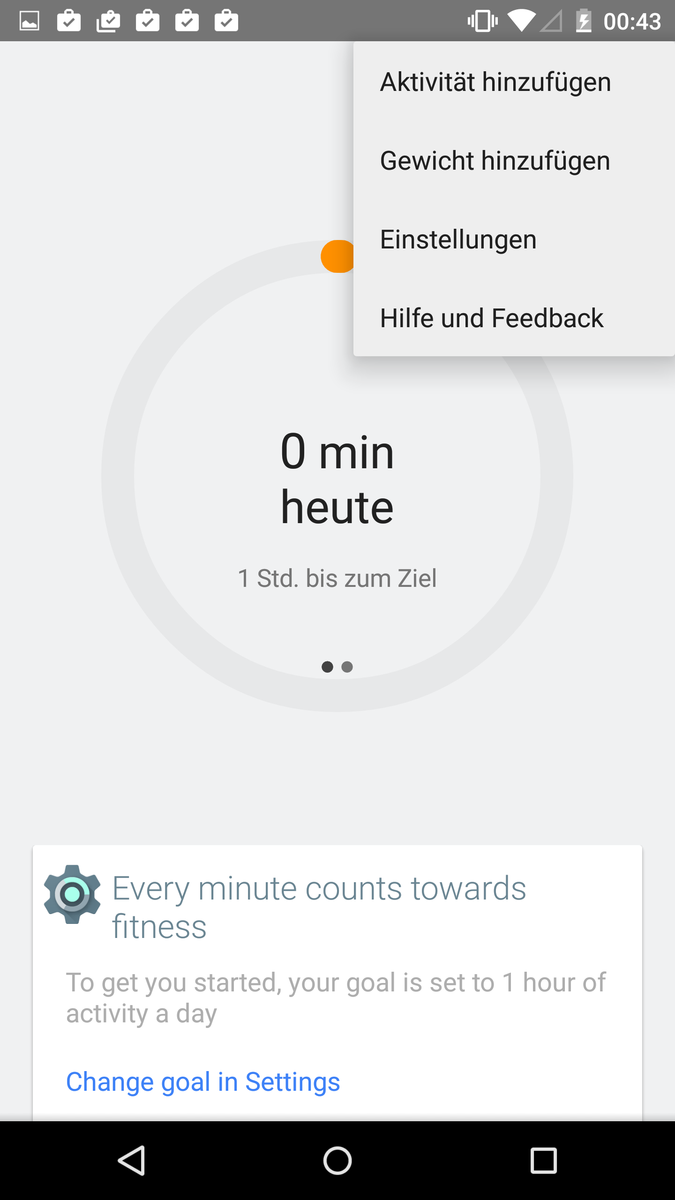
Task: Tap the second page indicator dot
Action: click(x=347, y=667)
